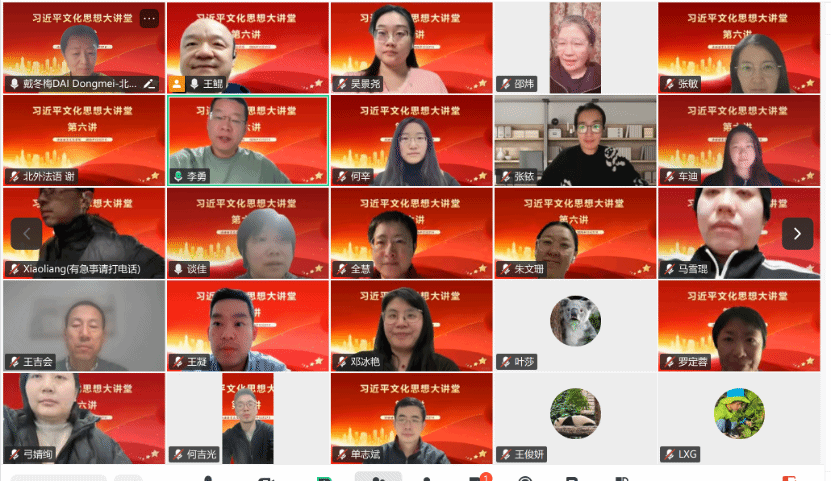Go to the next page of participants
The image size is (832, 482).
[797, 234]
